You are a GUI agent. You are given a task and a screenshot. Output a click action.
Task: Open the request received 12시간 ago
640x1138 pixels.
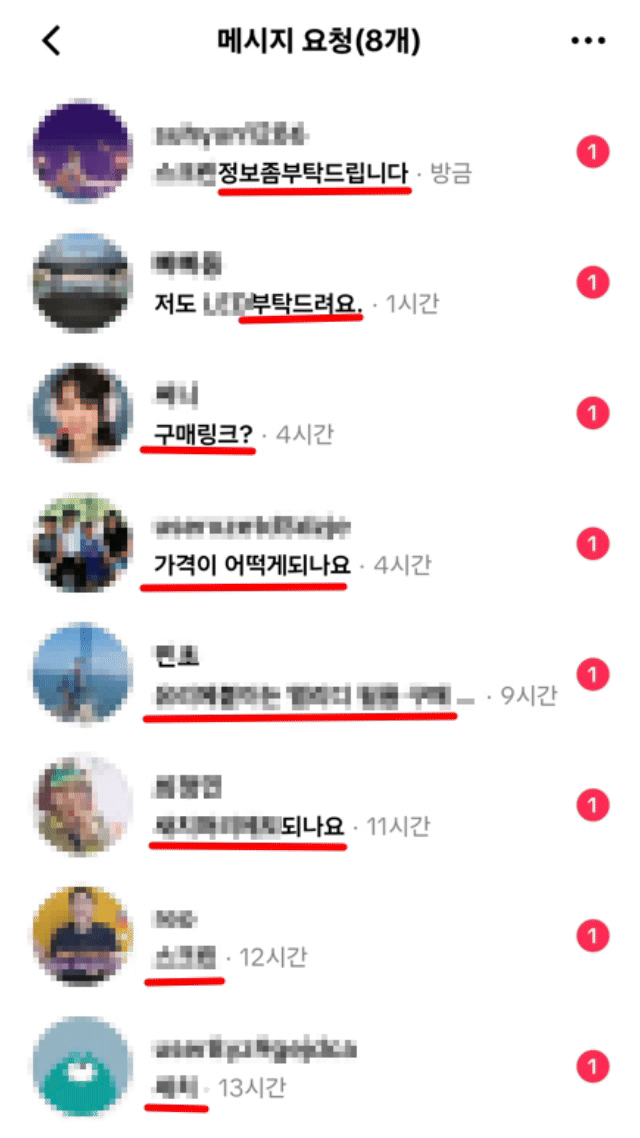320,936
